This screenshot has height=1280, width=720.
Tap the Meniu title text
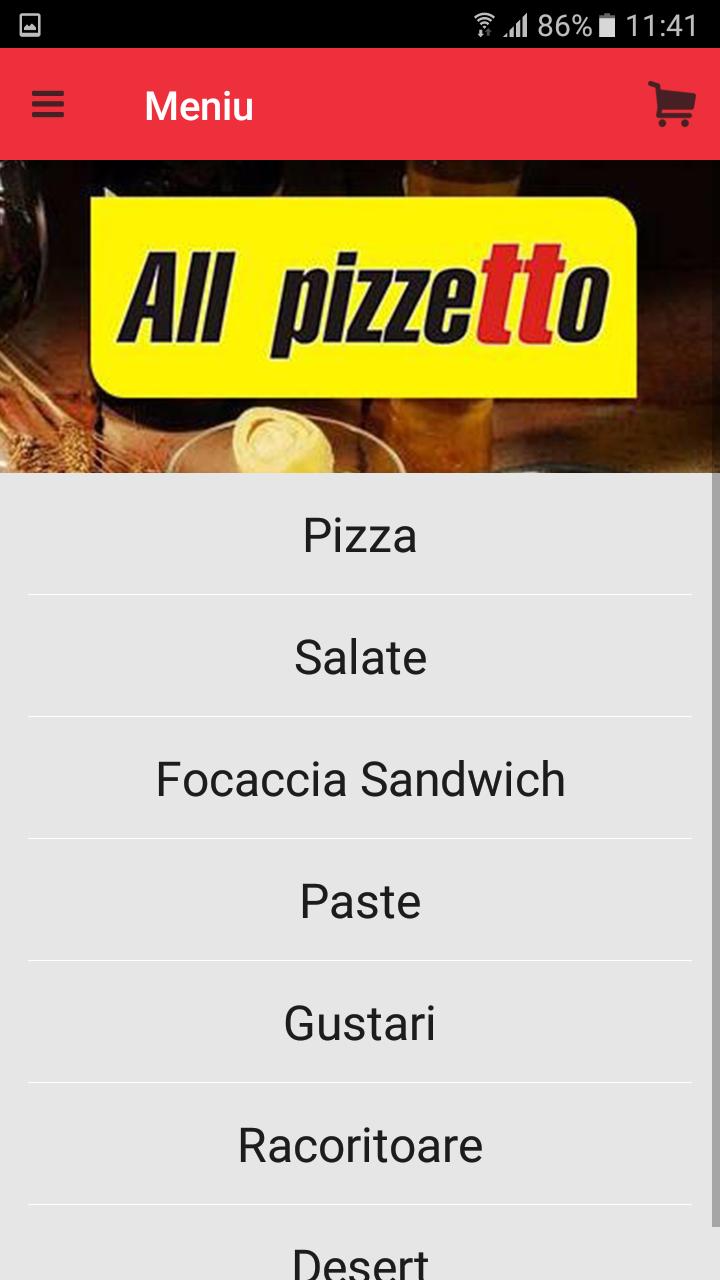click(x=198, y=104)
